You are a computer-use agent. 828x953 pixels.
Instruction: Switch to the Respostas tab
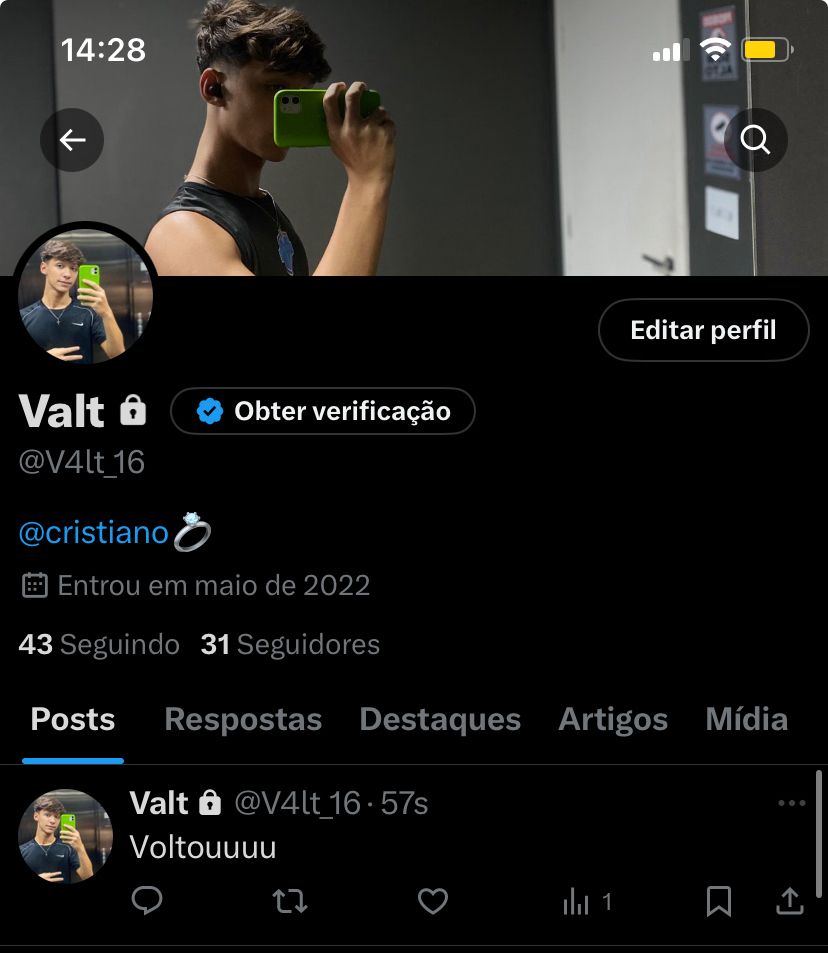click(x=243, y=720)
